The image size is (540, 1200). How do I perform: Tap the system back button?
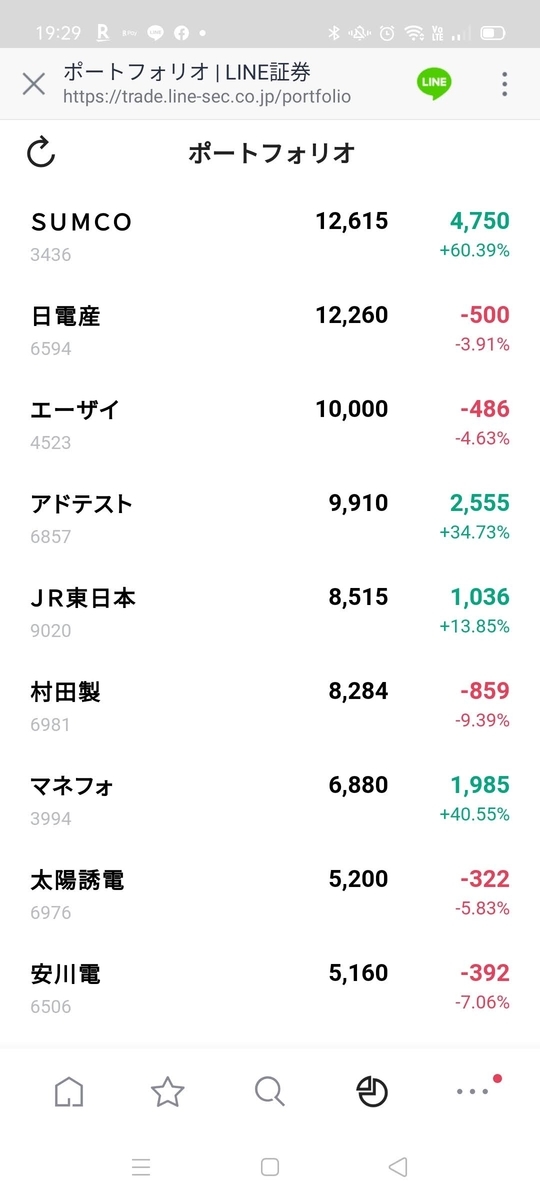pos(398,1166)
